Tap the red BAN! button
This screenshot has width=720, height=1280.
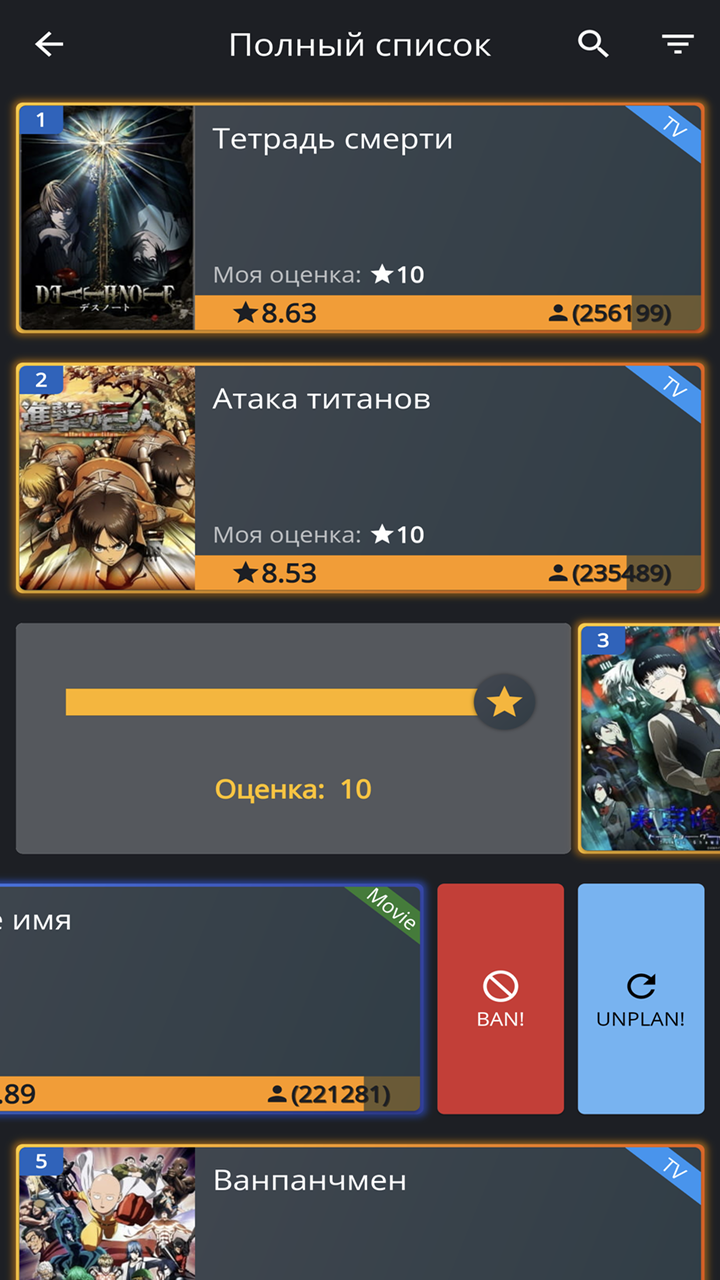(500, 998)
